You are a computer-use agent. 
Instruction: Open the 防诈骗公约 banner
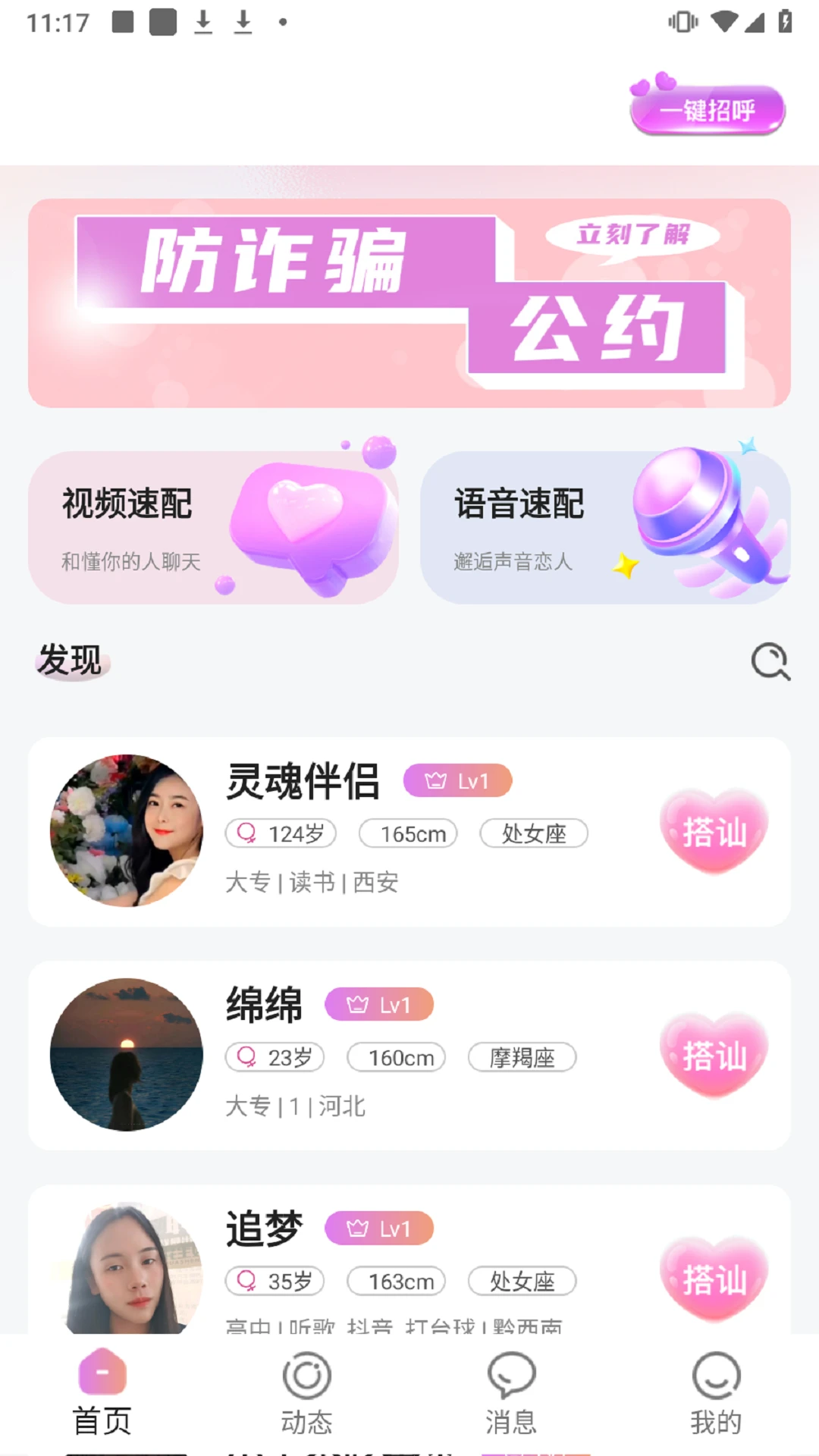[x=409, y=303]
